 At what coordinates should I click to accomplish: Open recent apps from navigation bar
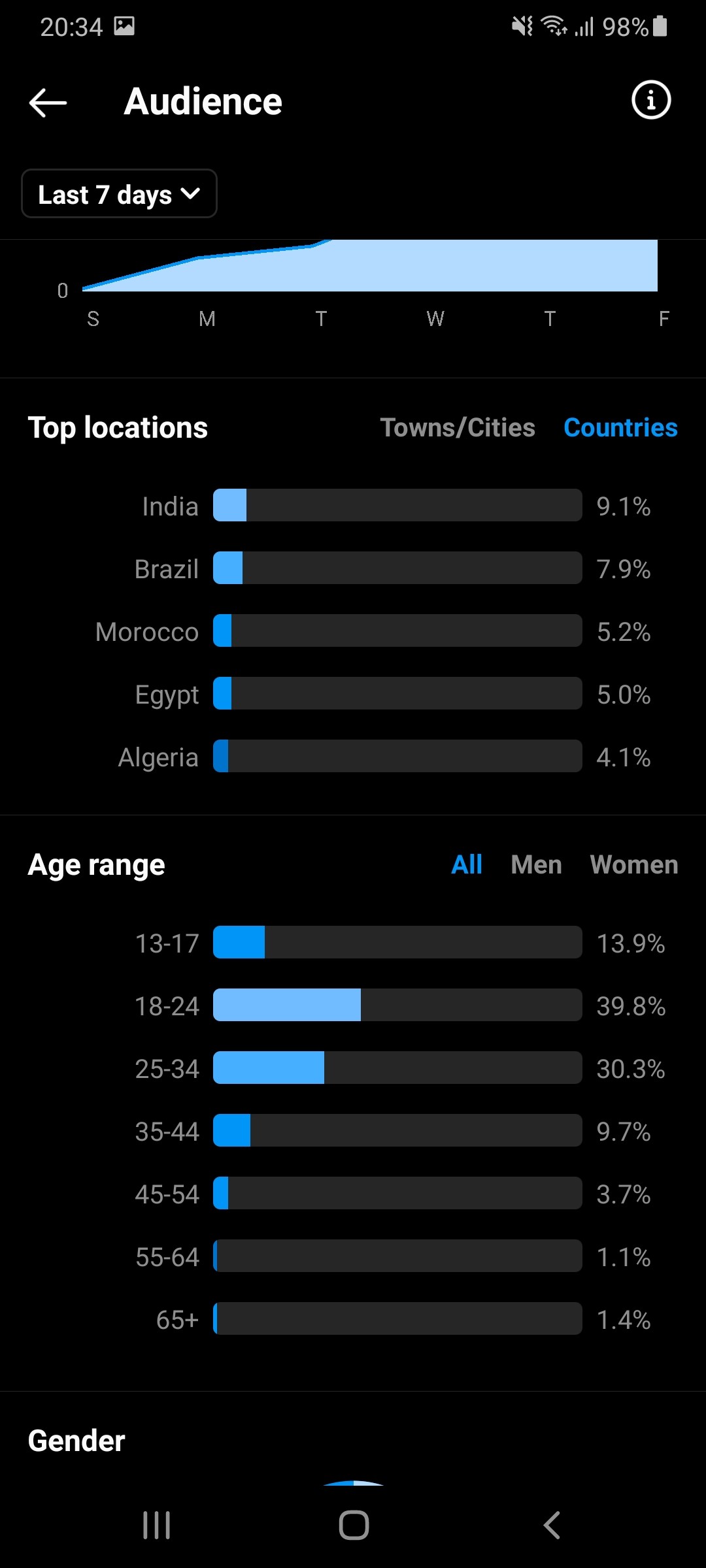(157, 1526)
